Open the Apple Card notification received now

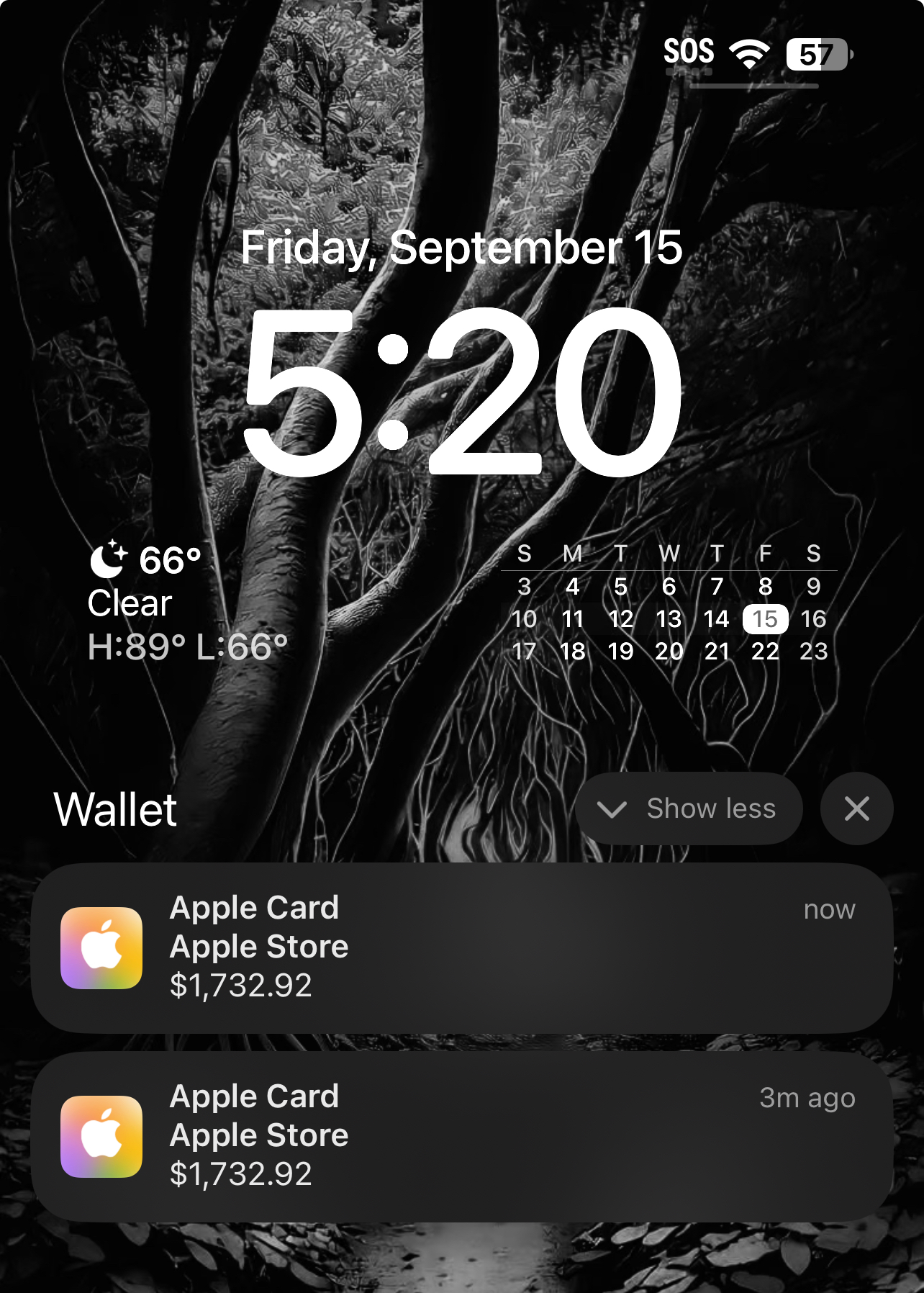coord(461,947)
